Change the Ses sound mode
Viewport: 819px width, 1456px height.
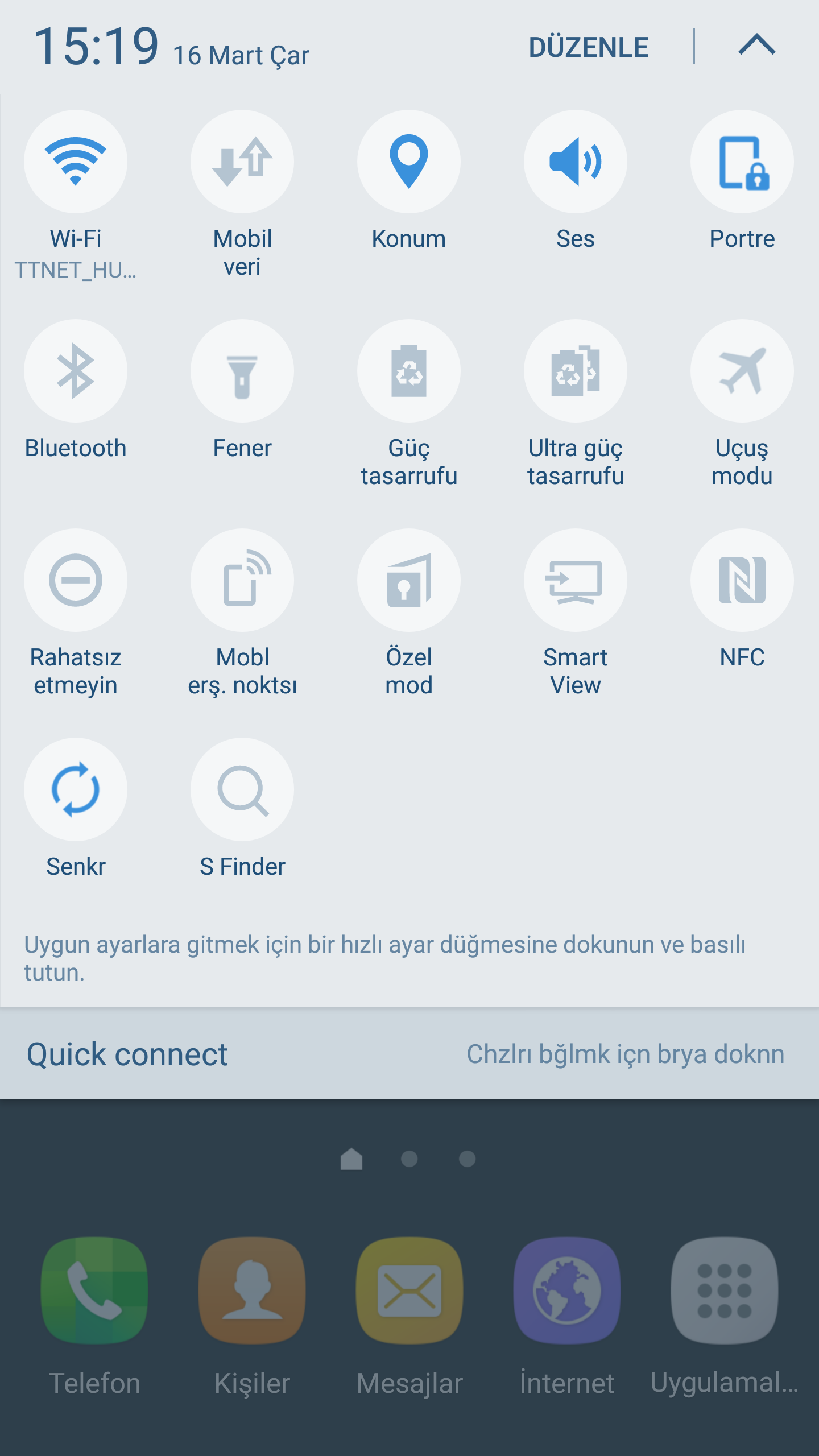tap(576, 162)
